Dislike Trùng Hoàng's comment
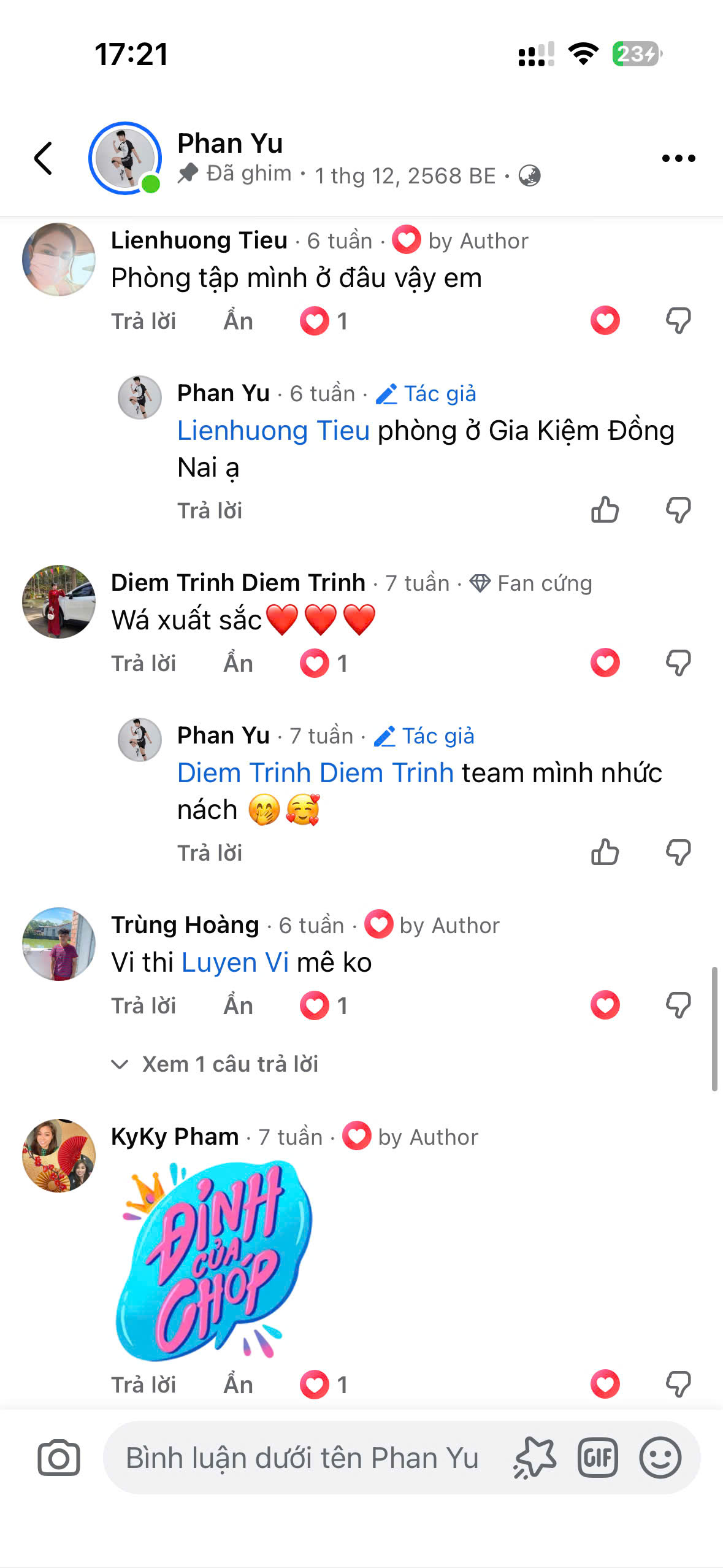The height and width of the screenshot is (1568, 723). coord(678,1005)
